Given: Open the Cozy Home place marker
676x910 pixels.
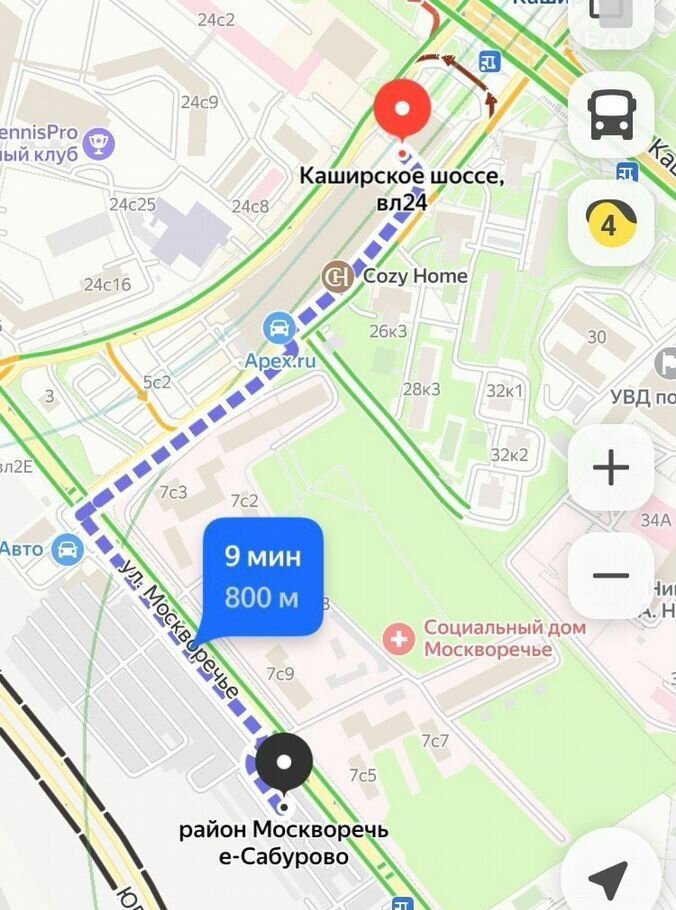Looking at the screenshot, I should click(x=338, y=276).
